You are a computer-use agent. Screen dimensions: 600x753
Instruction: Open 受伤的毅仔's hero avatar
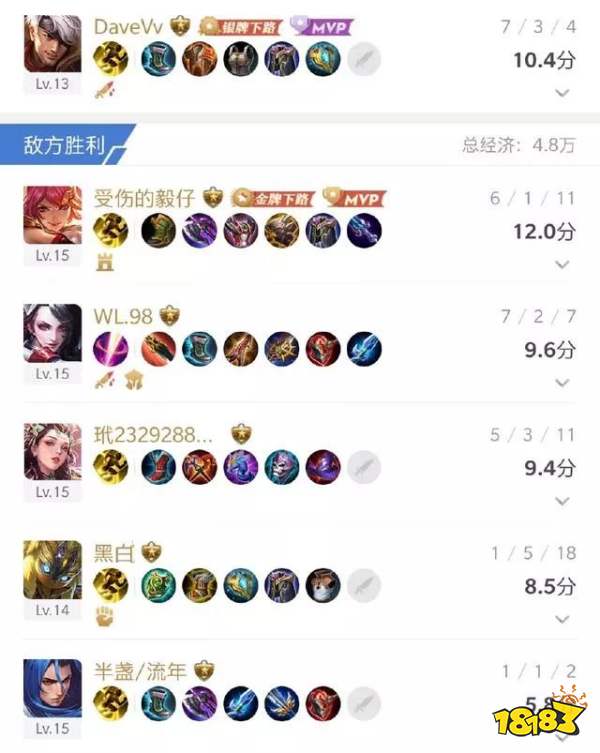pos(52,215)
